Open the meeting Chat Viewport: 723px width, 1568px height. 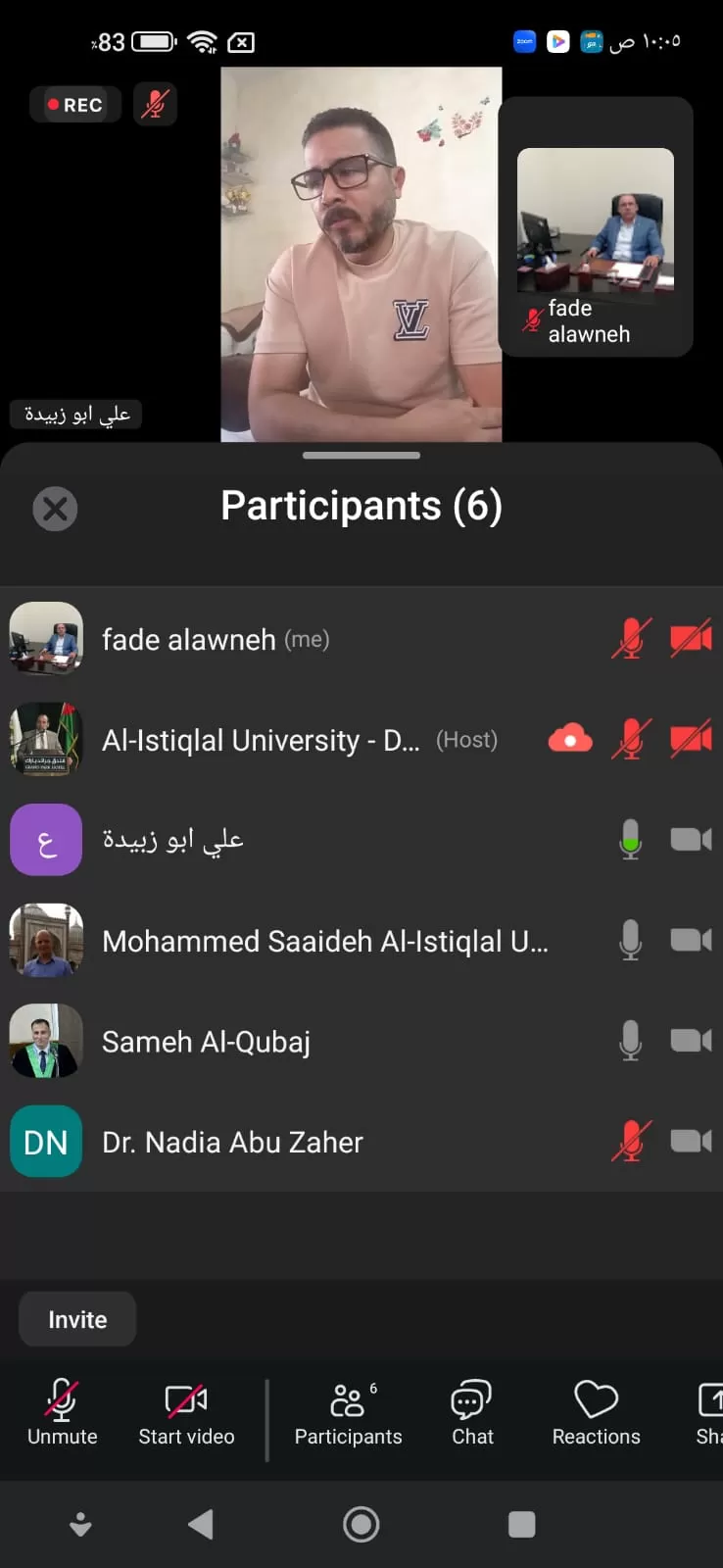point(472,1412)
